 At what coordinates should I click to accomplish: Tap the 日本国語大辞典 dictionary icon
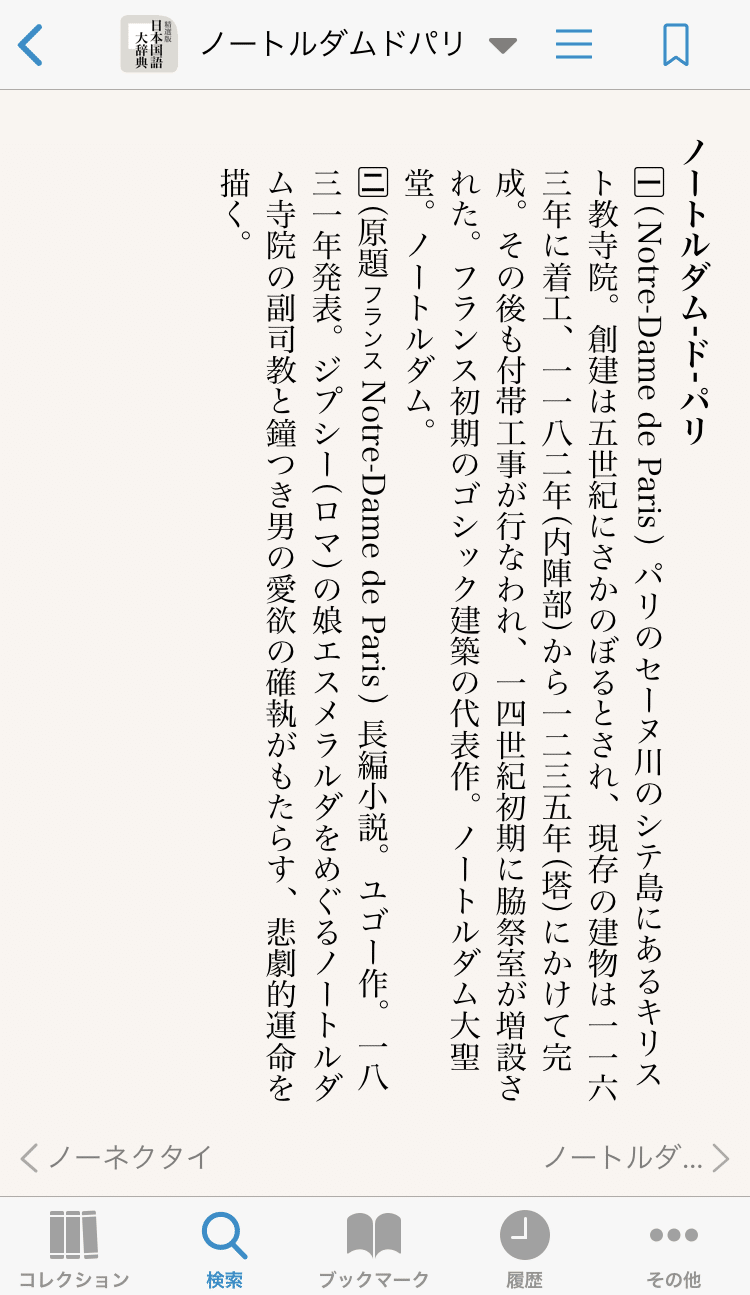[x=149, y=45]
